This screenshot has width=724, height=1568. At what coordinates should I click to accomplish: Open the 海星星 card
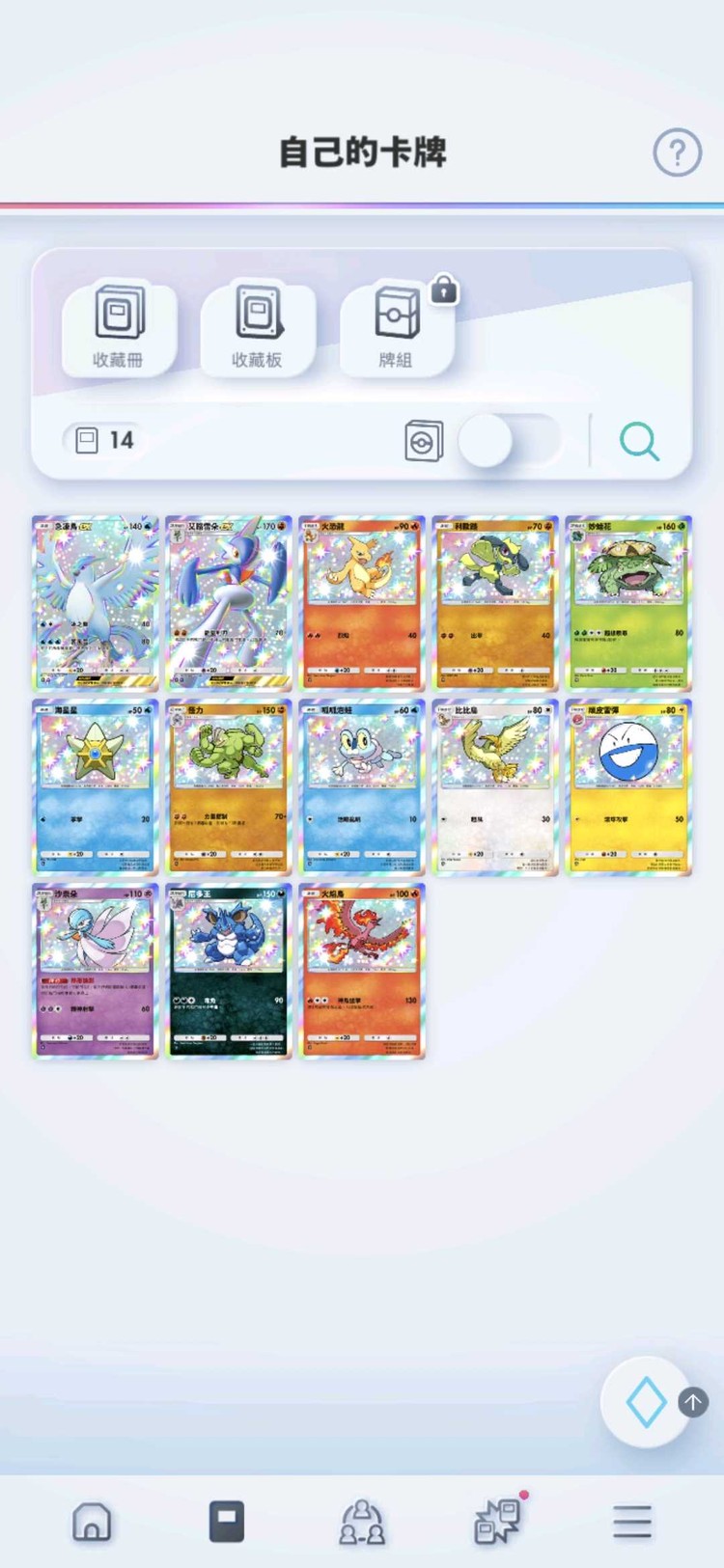coord(96,786)
